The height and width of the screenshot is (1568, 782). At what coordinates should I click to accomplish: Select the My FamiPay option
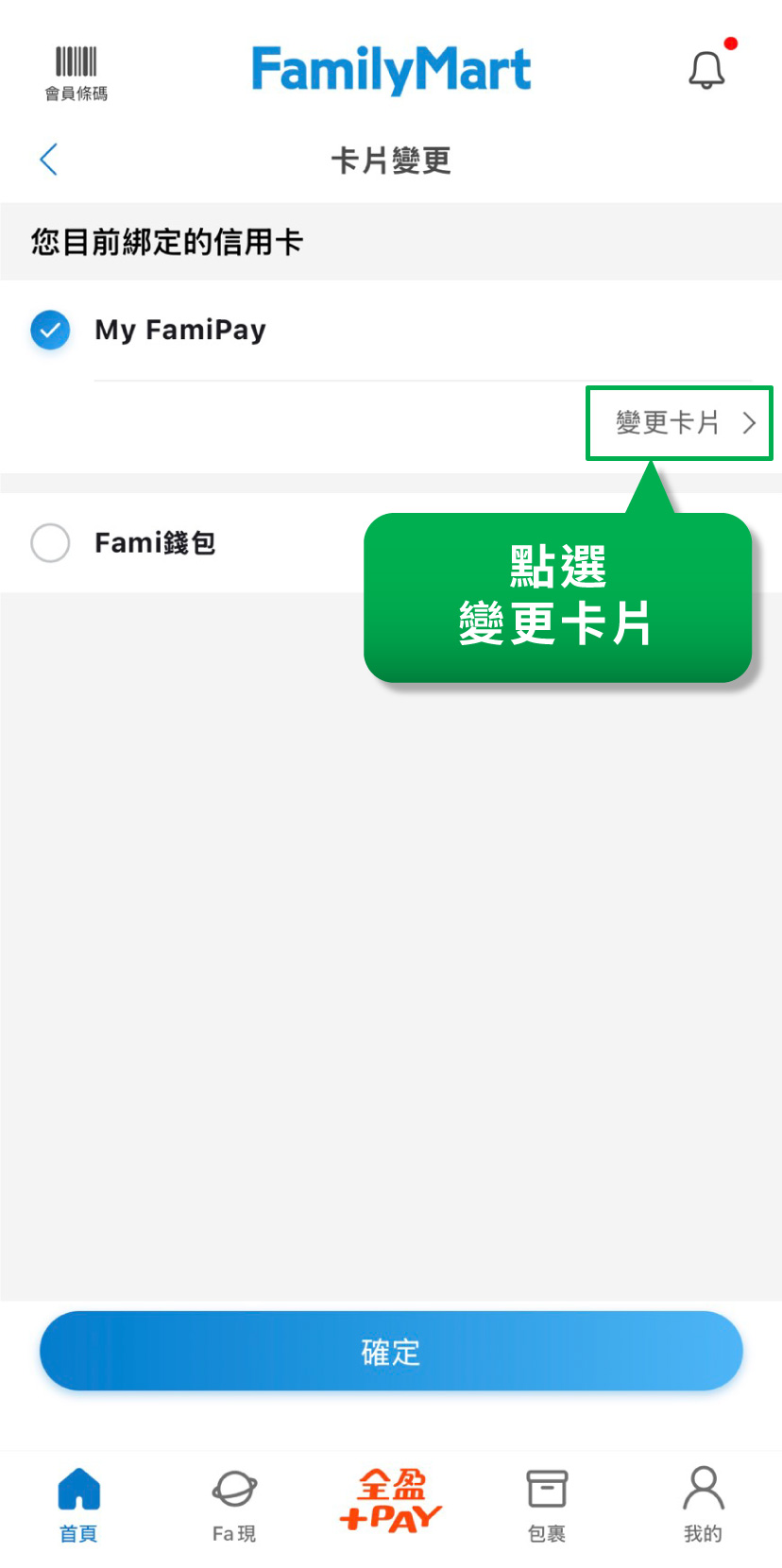pos(50,330)
